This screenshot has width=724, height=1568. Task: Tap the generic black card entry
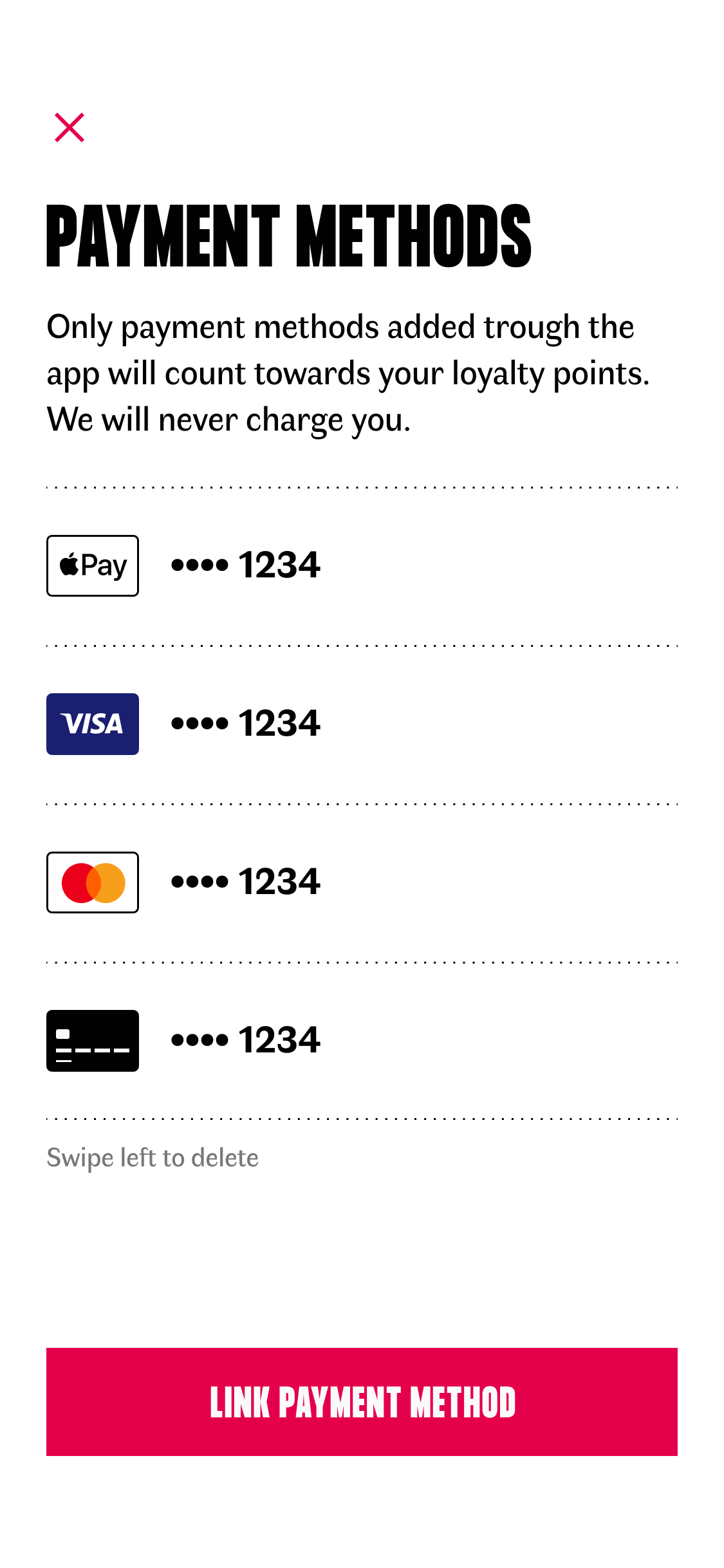click(362, 1041)
